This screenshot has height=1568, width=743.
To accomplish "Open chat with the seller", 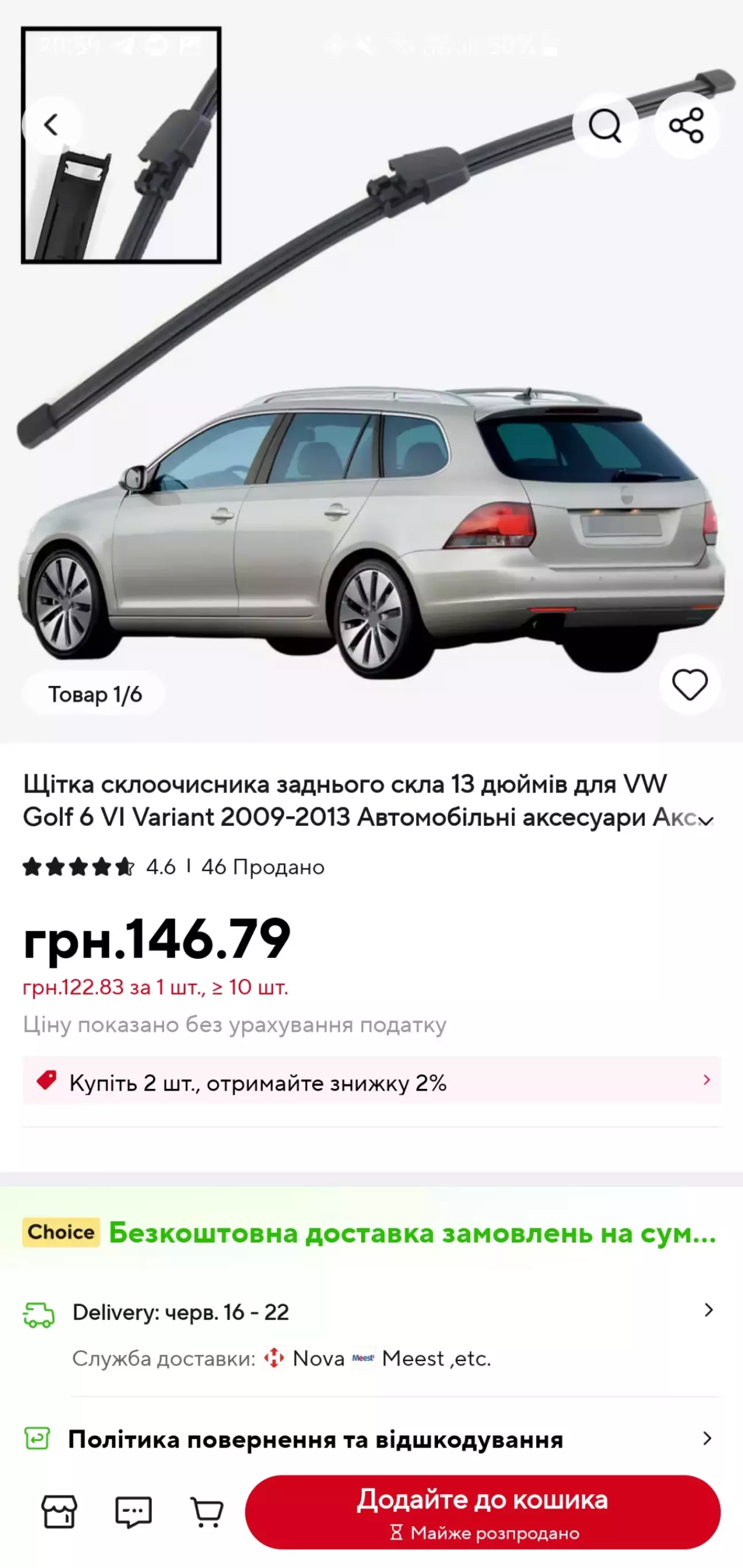I will click(x=134, y=1511).
